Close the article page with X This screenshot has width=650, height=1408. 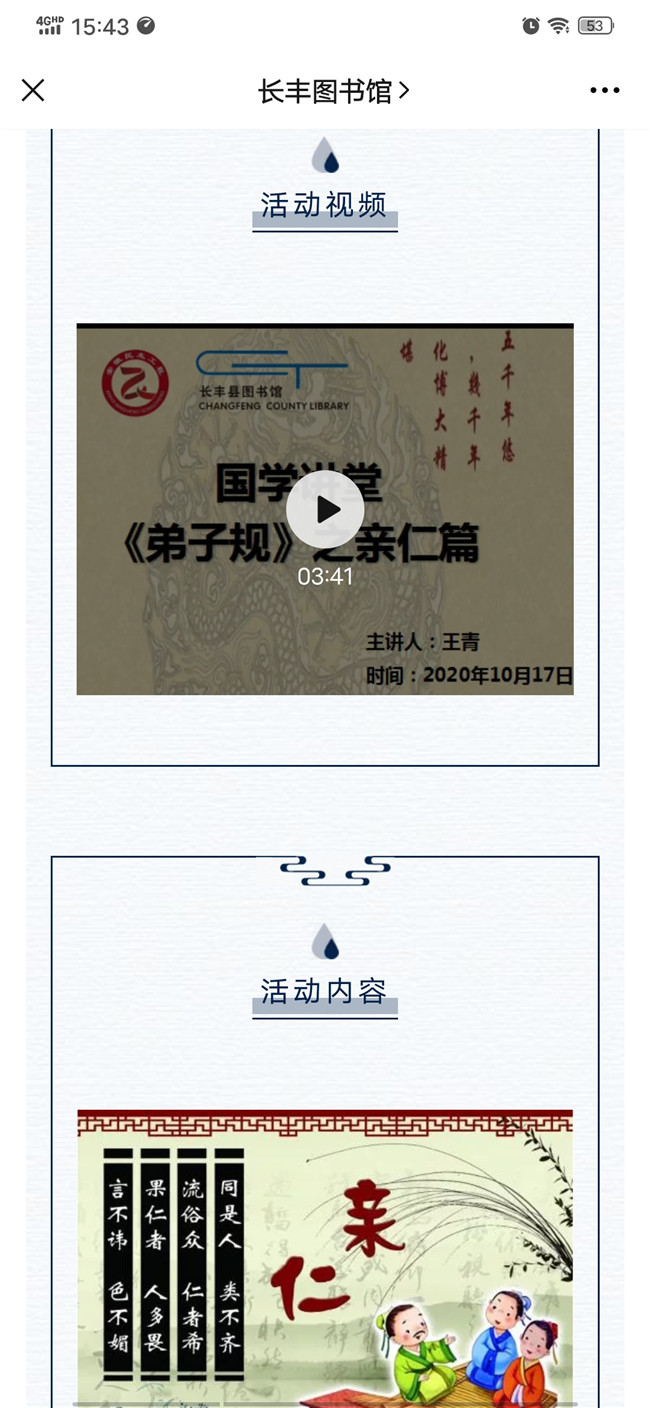(x=33, y=91)
